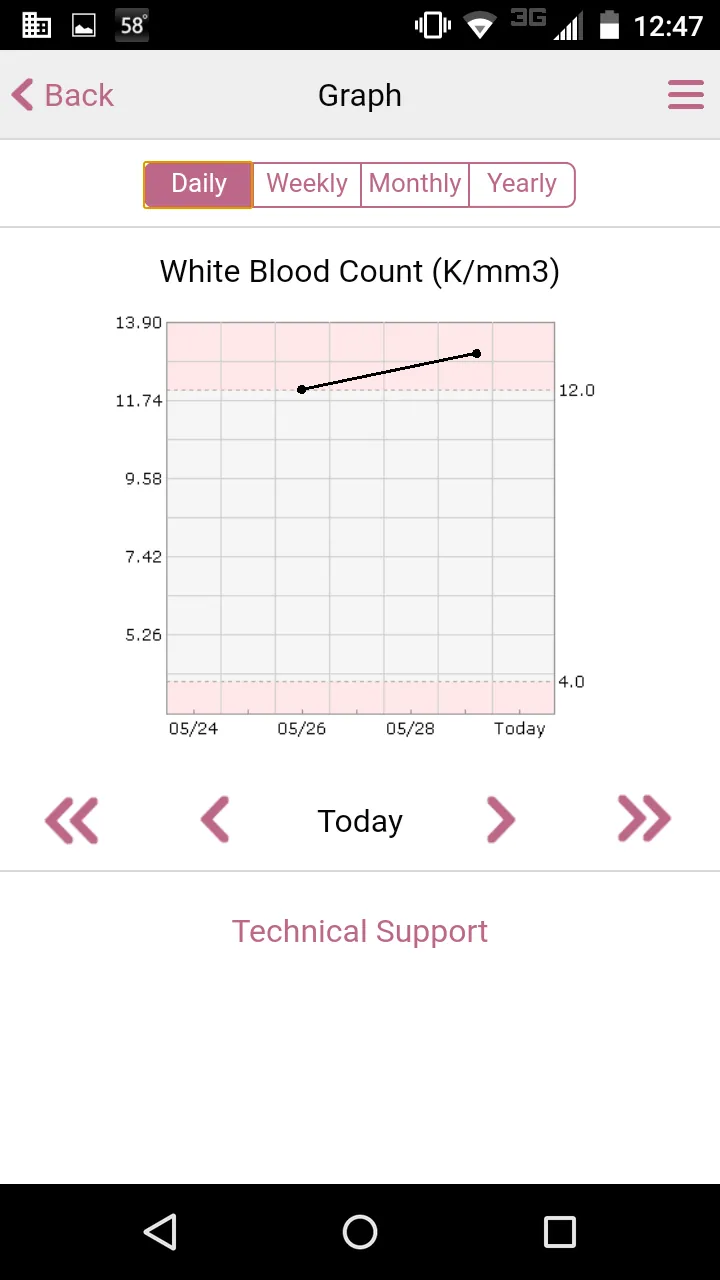Viewport: 720px width, 1280px height.
Task: Open recent apps with the square button
Action: tap(560, 1232)
